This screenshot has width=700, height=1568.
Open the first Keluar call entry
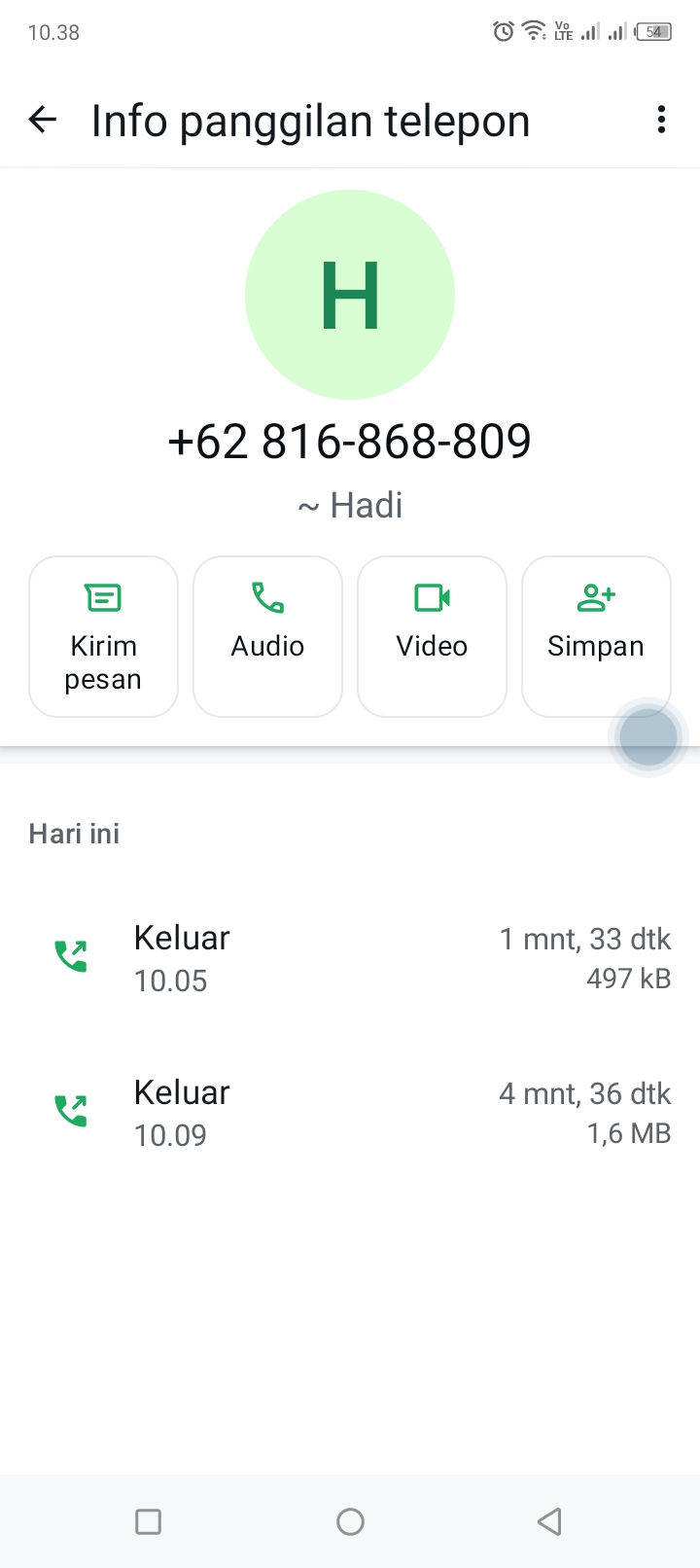click(x=350, y=956)
